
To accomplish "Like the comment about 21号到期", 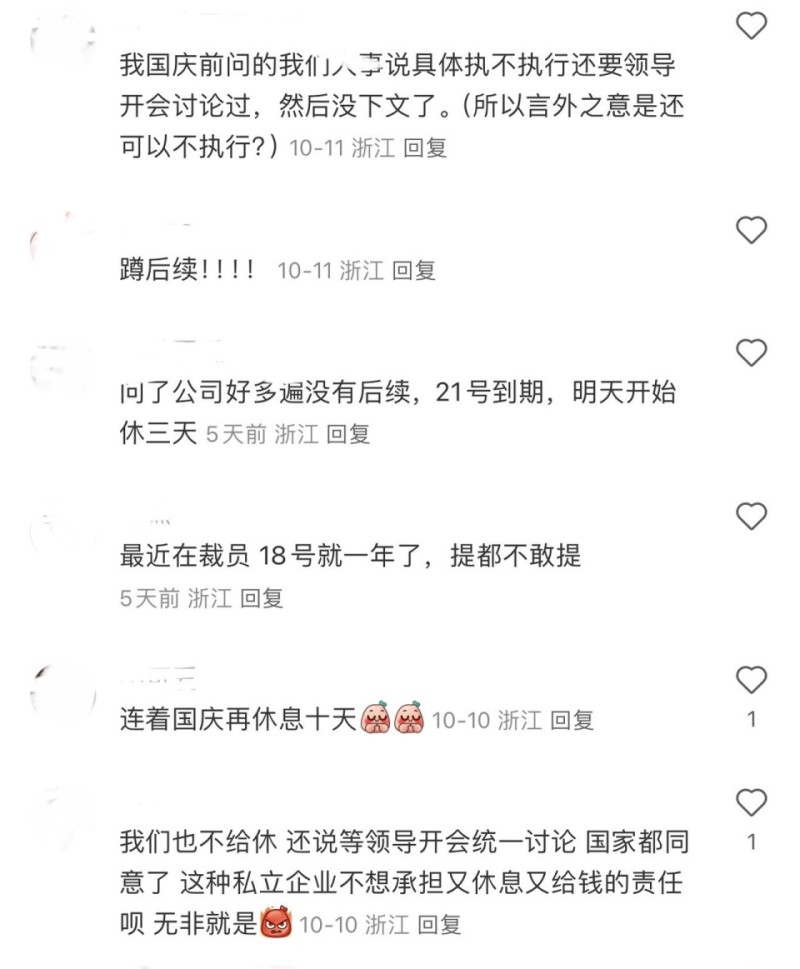I will pos(751,352).
